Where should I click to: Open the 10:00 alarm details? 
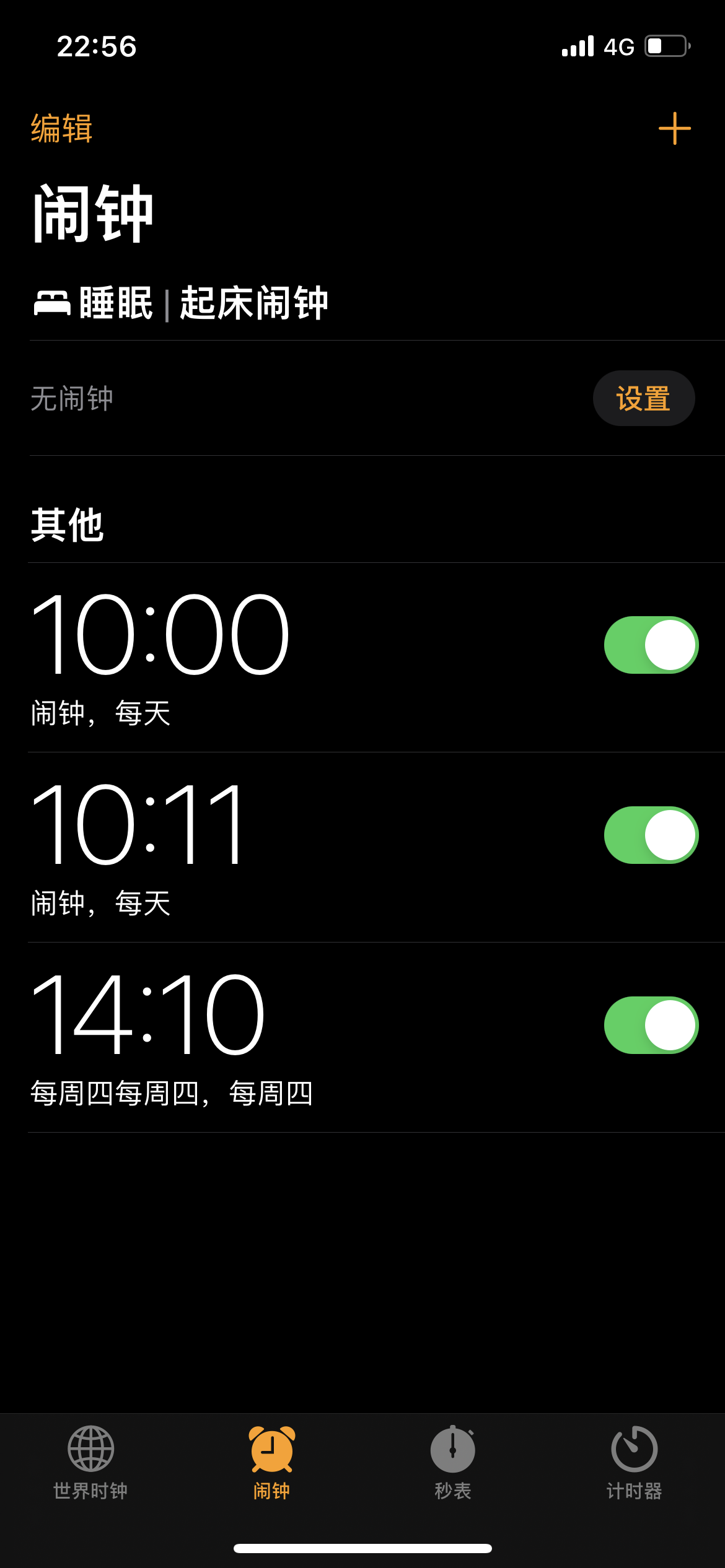248,656
